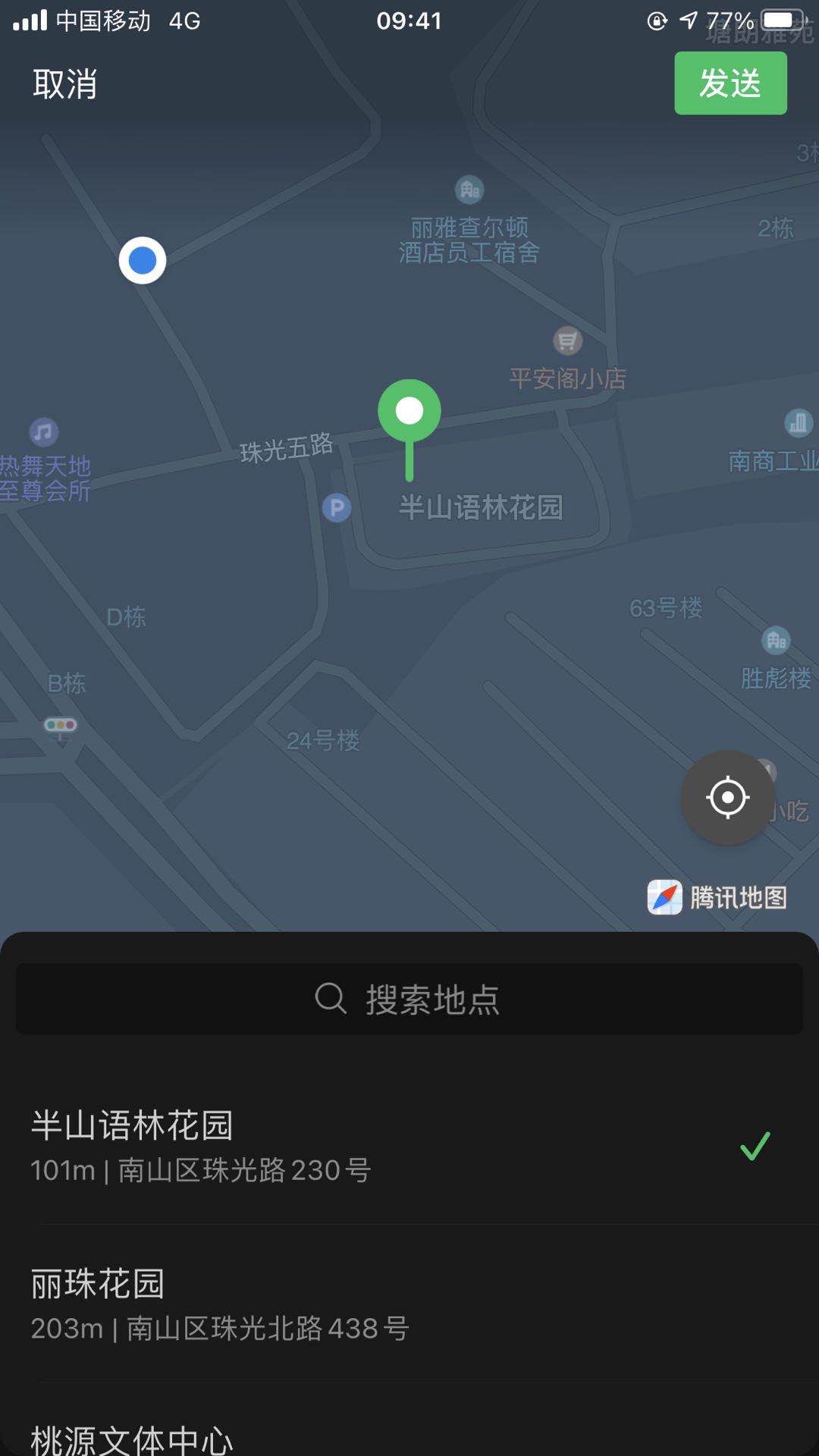Tap 取消 to cancel location sharing
This screenshot has height=1456, width=819.
point(65,83)
